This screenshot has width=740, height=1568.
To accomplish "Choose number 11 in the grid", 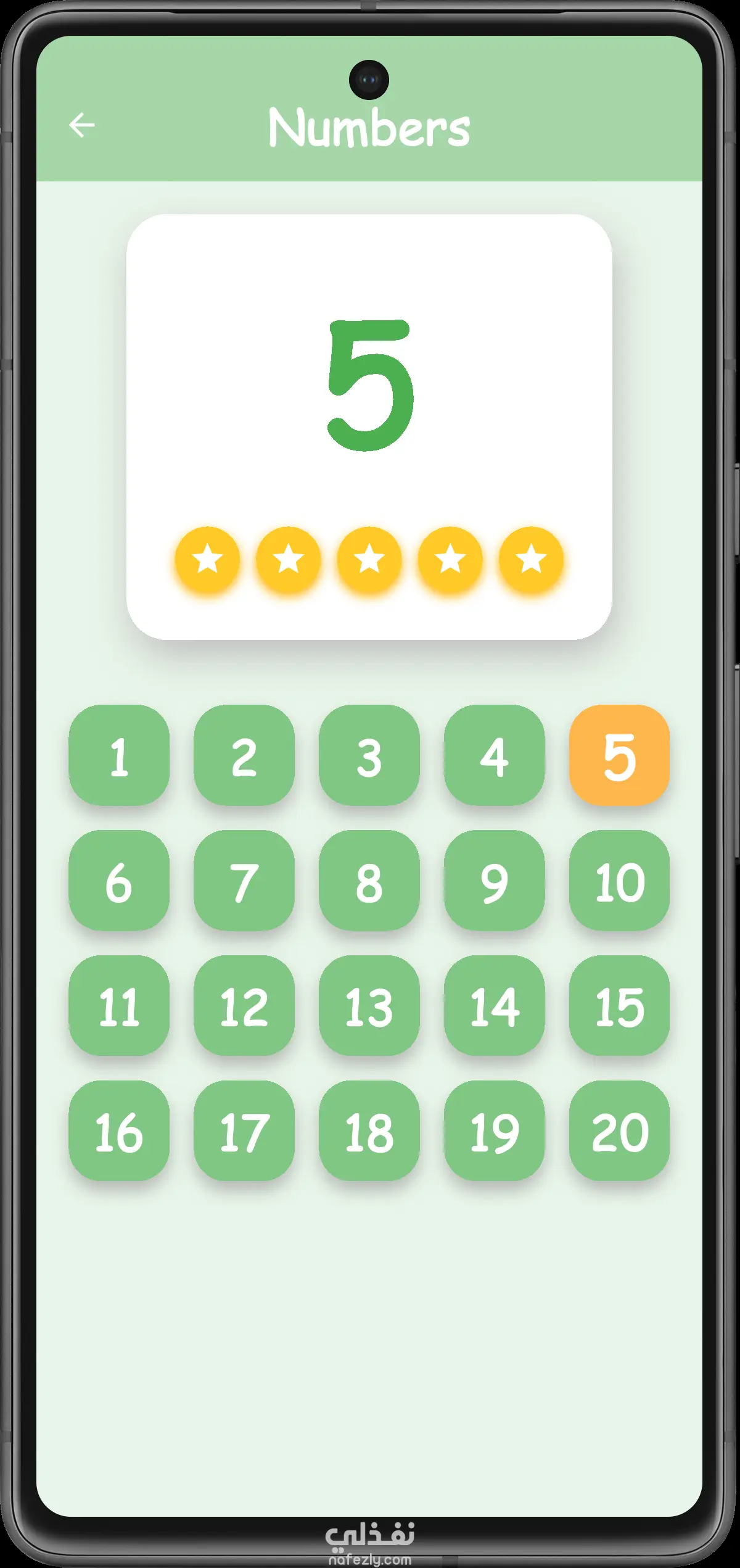I will (x=119, y=1006).
